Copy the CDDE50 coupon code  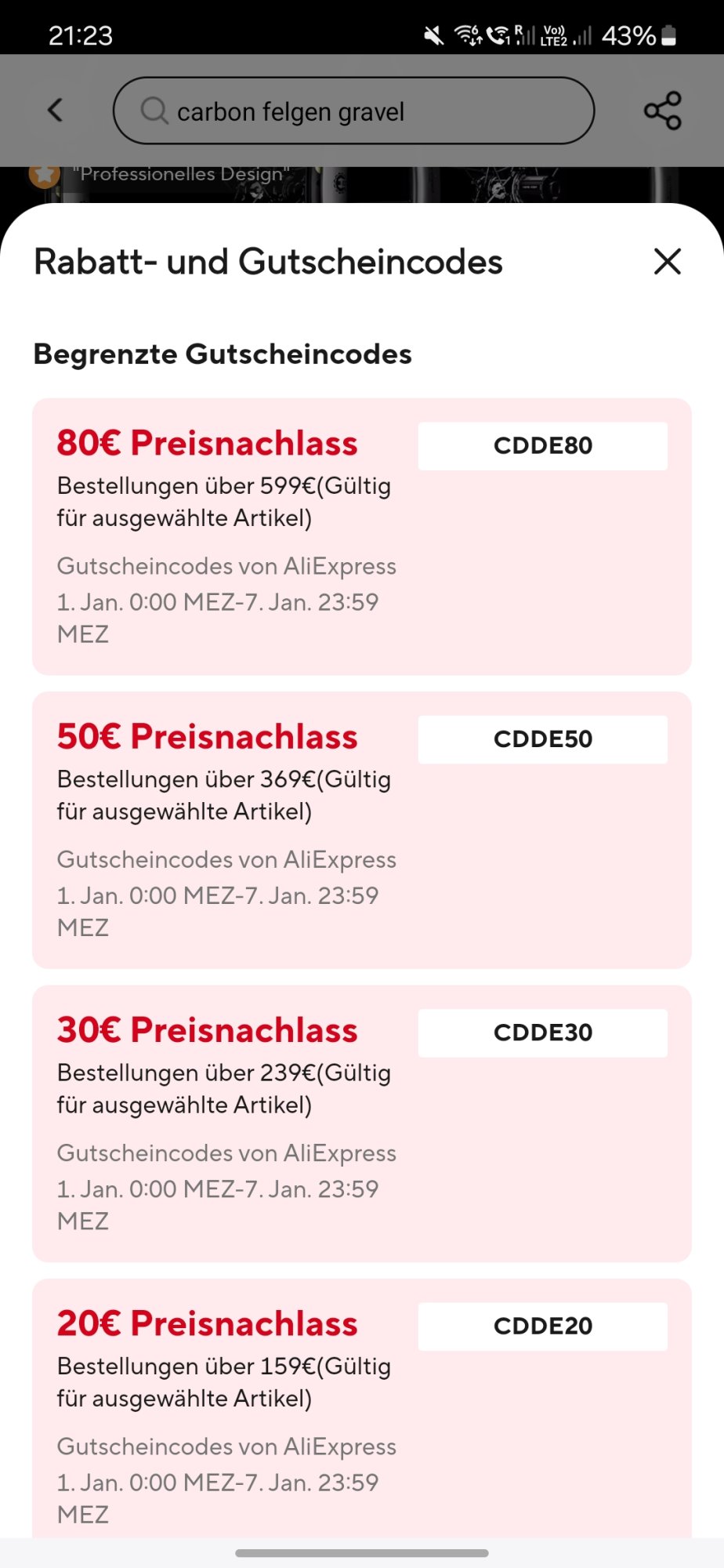click(x=542, y=739)
